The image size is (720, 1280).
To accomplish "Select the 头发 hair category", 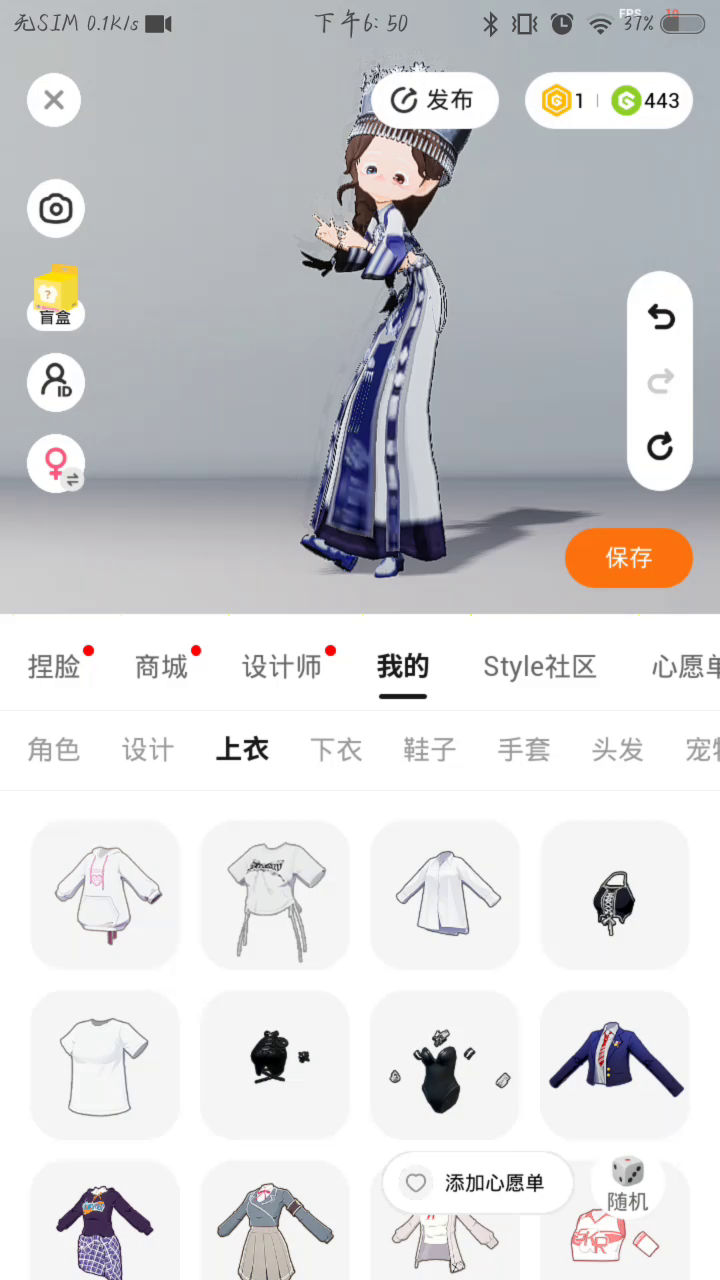I will pyautogui.click(x=617, y=749).
